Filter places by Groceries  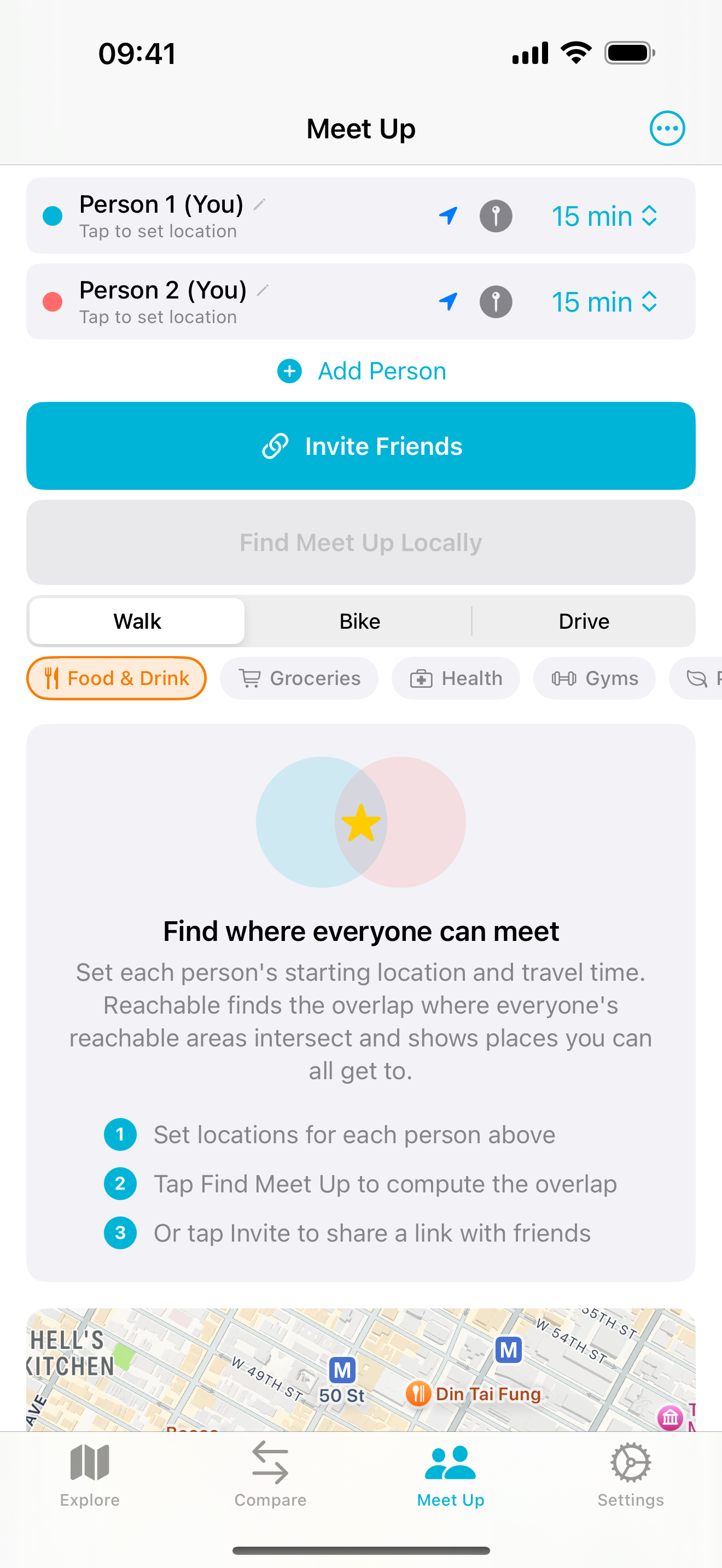click(299, 678)
